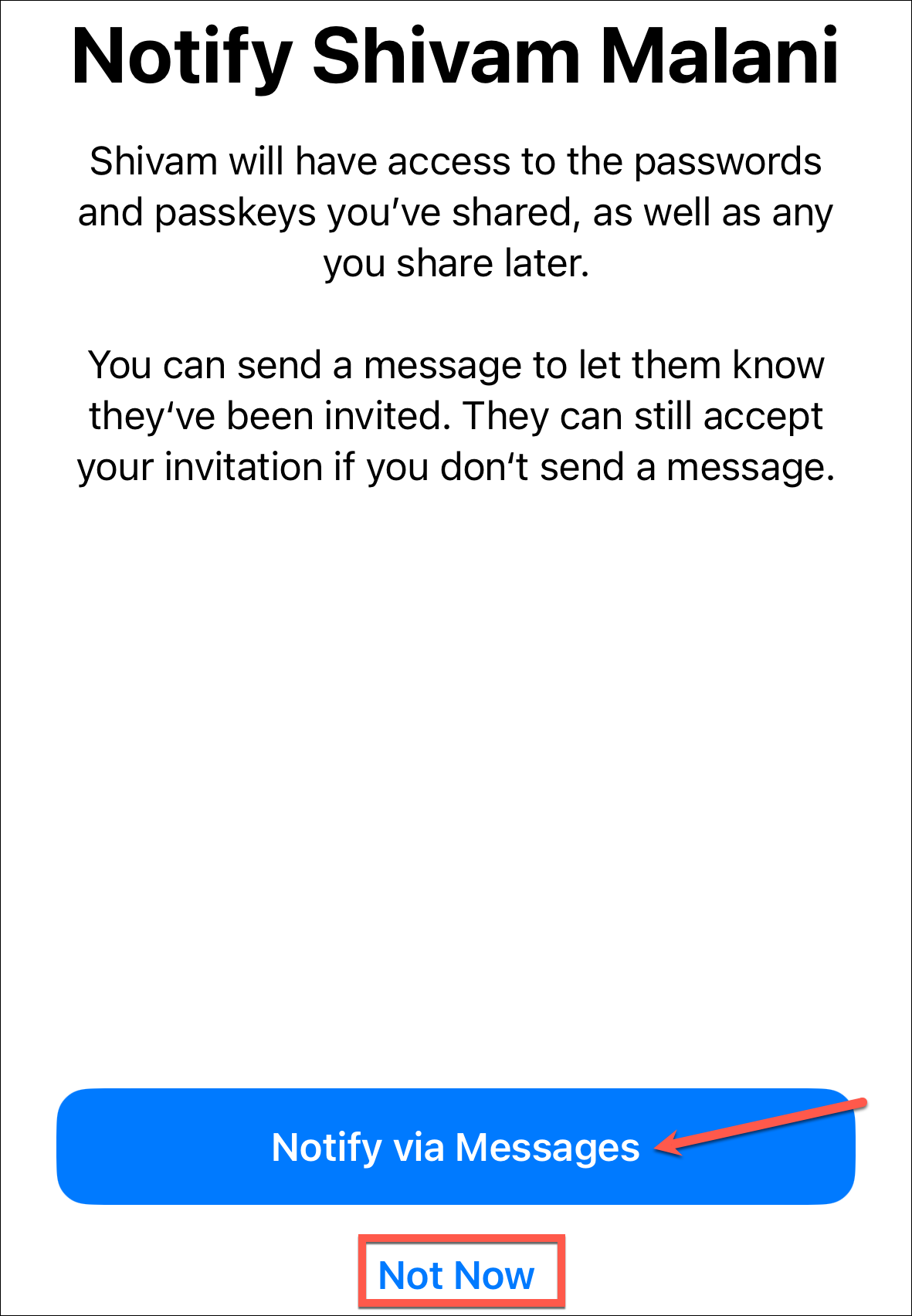
Task: Tap the Notify via Messages button
Action: (456, 1146)
